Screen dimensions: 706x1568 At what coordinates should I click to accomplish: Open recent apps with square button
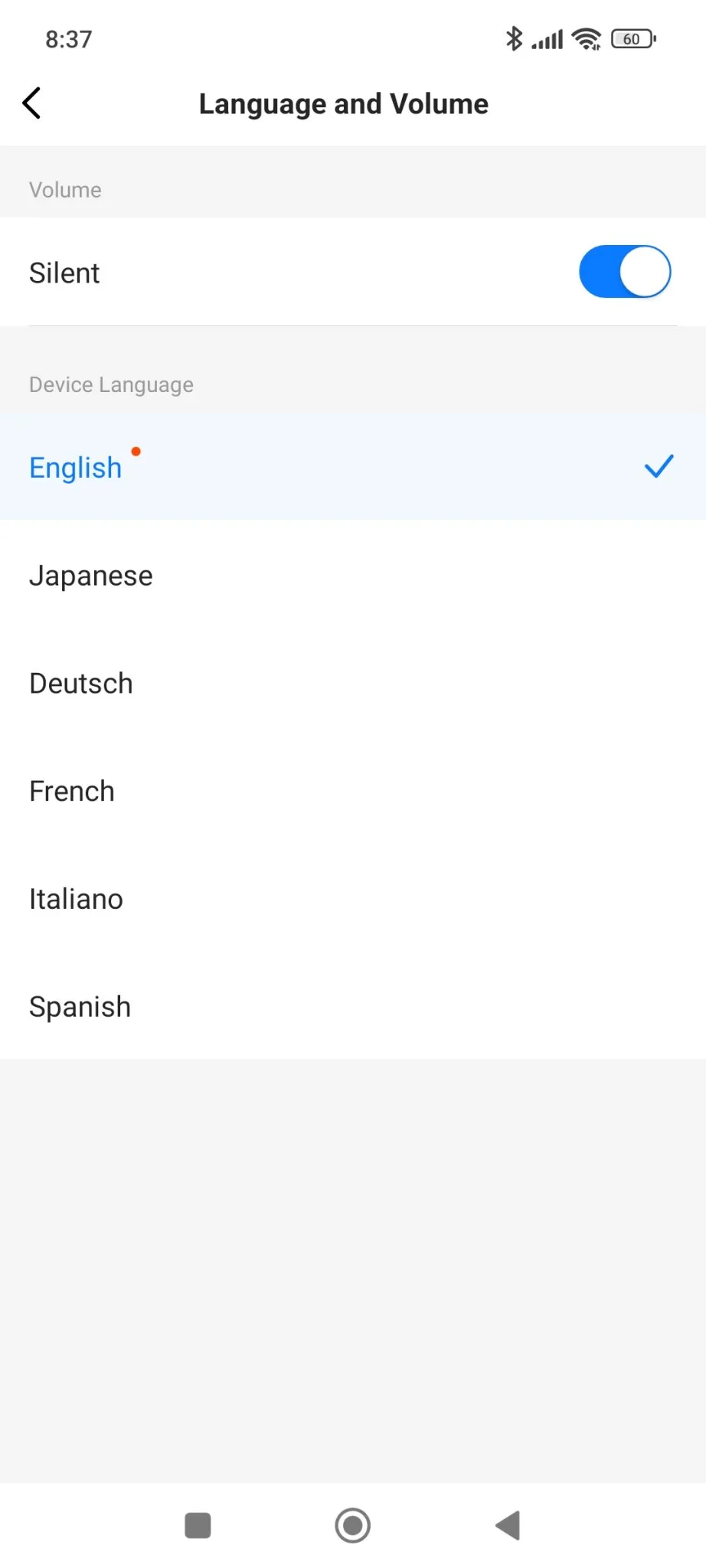tap(198, 1525)
